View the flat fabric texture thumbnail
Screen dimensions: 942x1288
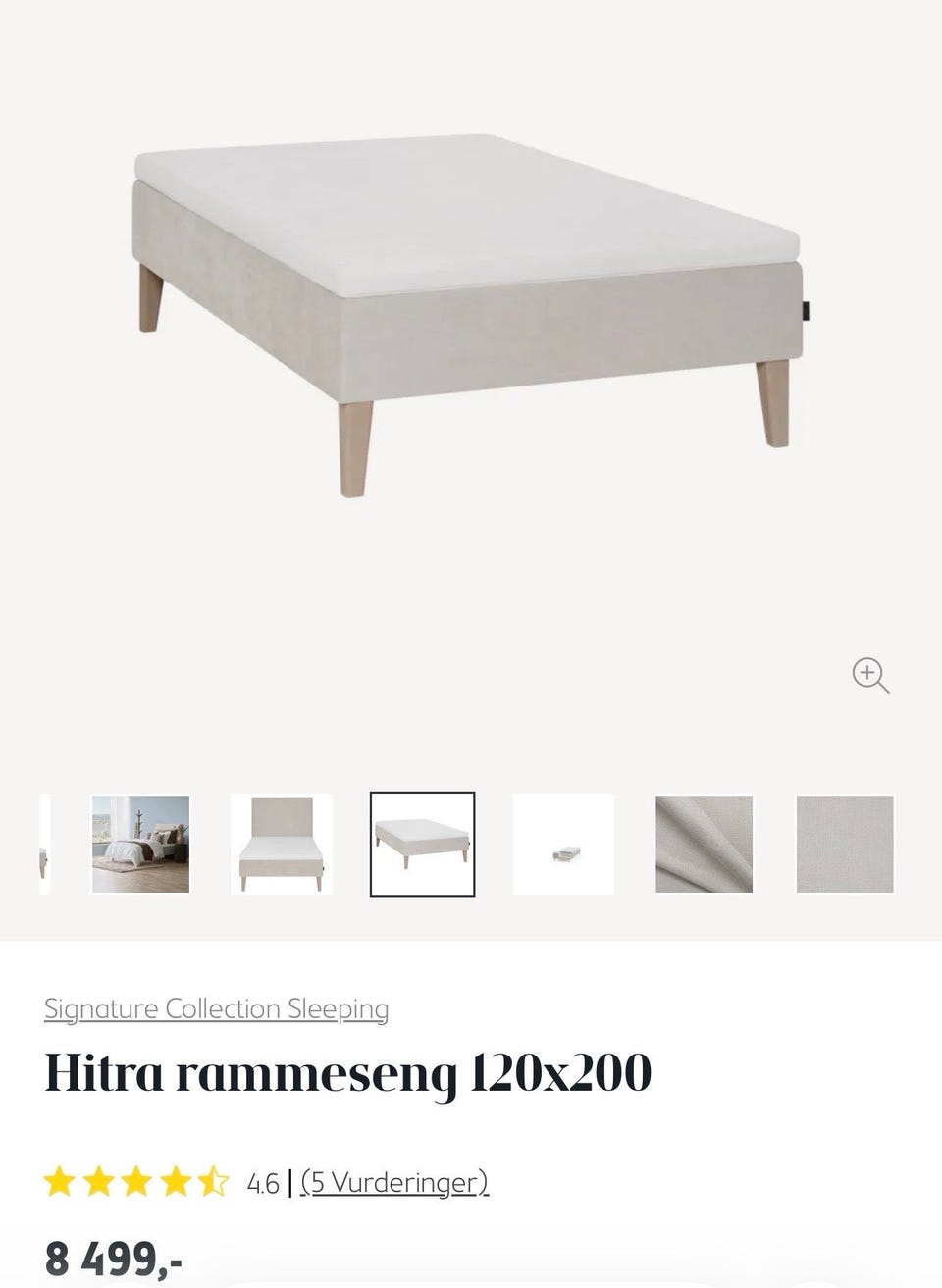tap(845, 844)
